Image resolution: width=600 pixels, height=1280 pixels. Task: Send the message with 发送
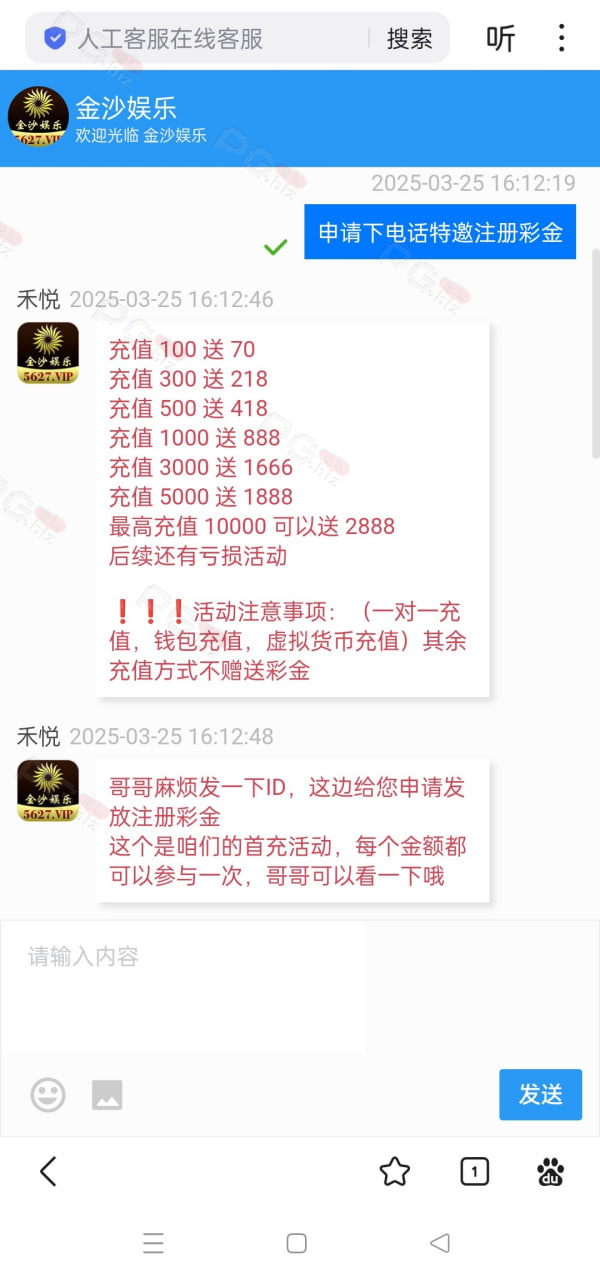540,1094
